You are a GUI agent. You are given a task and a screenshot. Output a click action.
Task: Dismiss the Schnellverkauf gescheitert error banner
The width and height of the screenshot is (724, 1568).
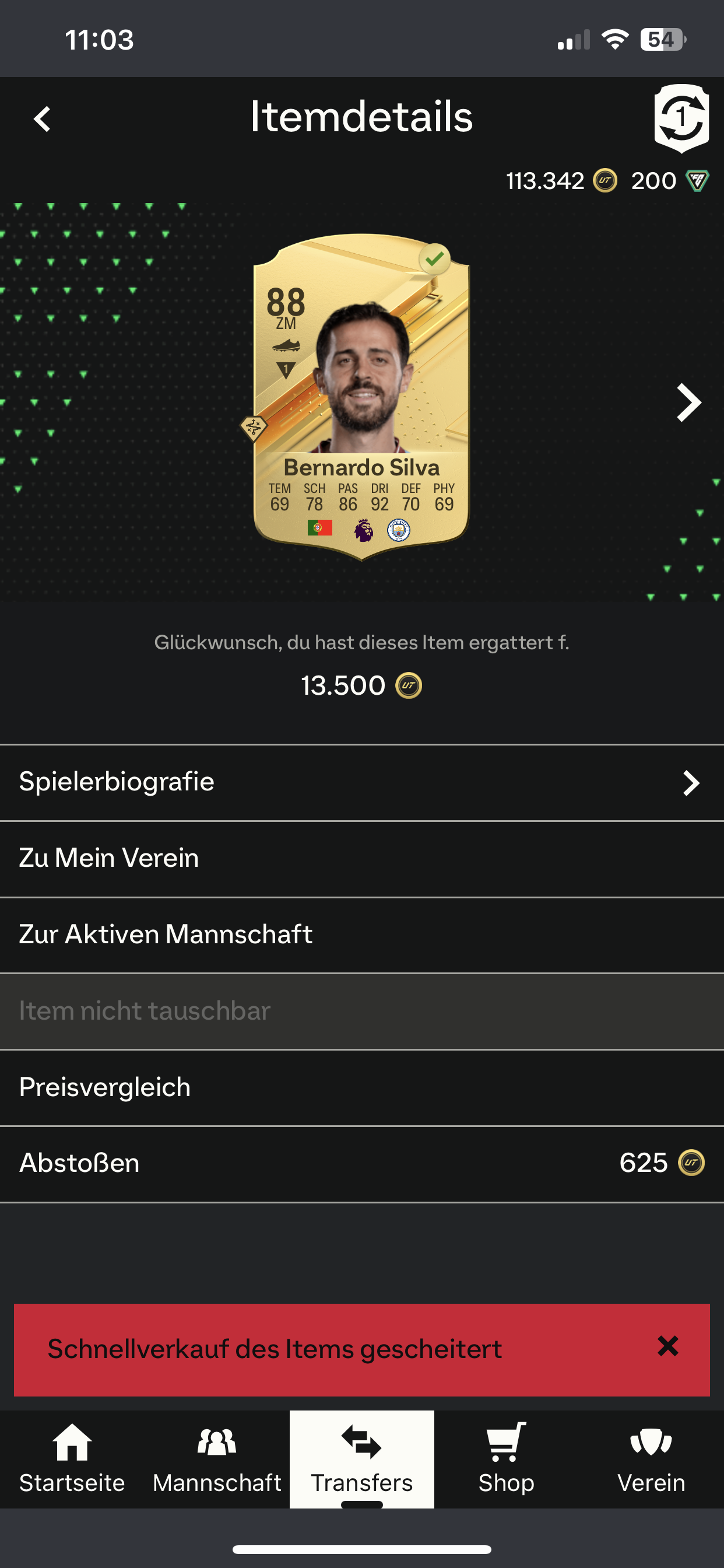(667, 1346)
